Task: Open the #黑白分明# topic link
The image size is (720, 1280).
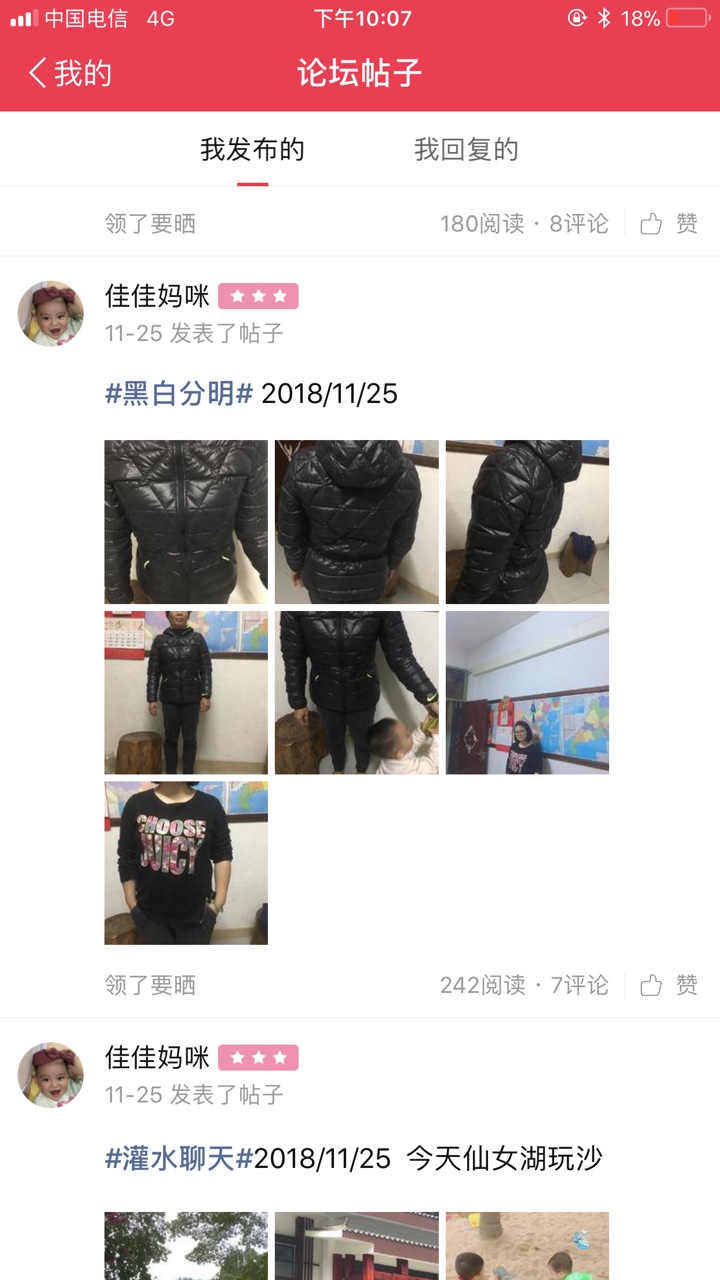Action: tap(179, 393)
